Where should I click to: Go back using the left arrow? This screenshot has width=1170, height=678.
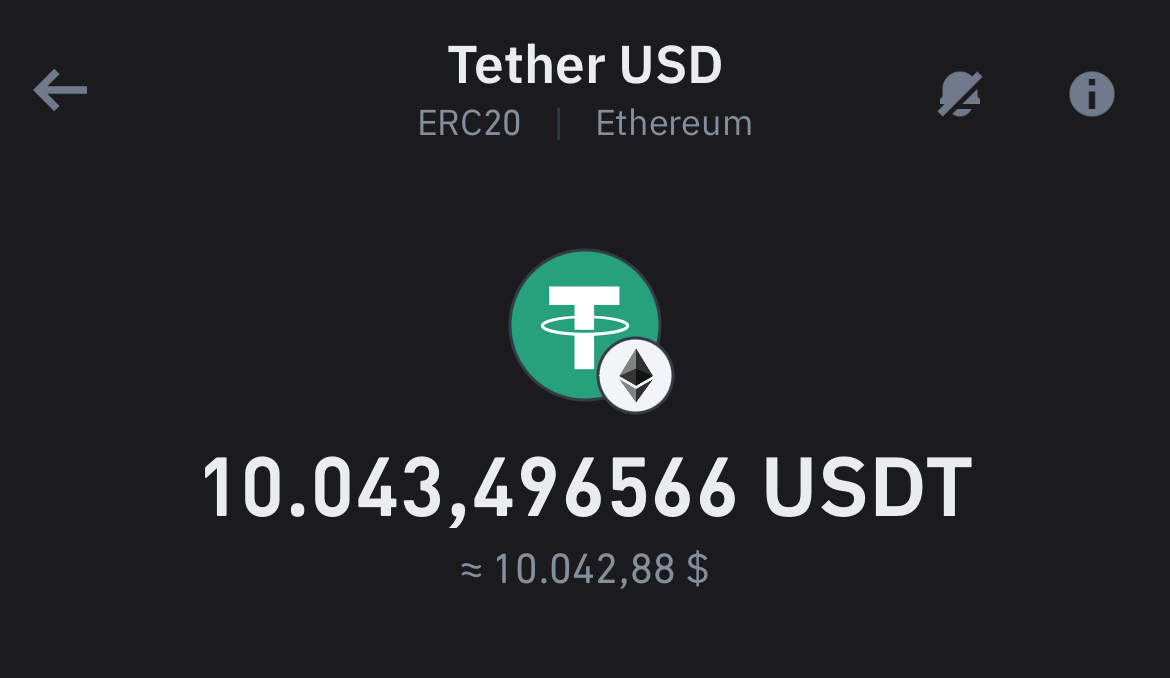(60, 90)
